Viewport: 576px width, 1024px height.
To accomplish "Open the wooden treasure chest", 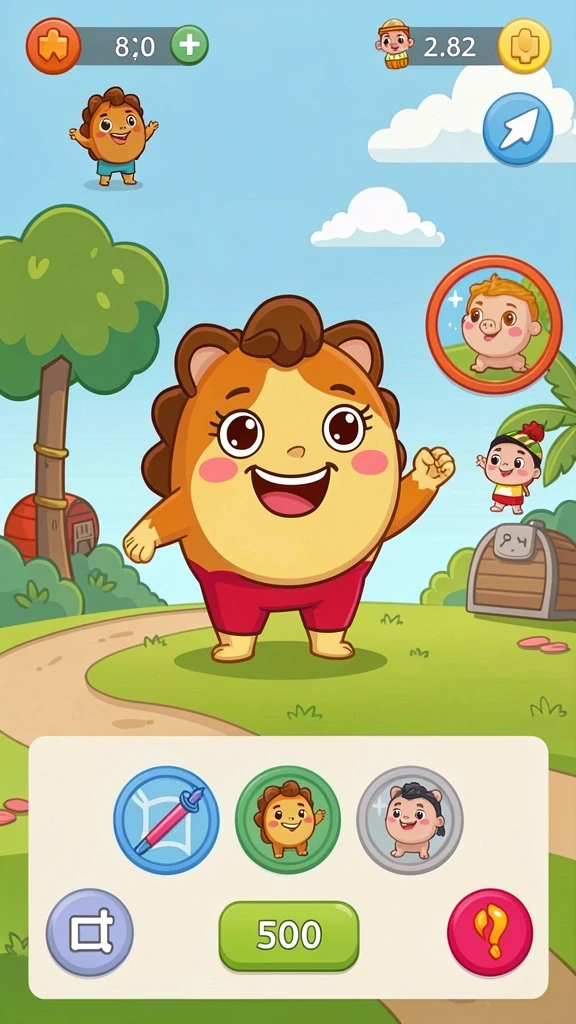I will (x=522, y=571).
